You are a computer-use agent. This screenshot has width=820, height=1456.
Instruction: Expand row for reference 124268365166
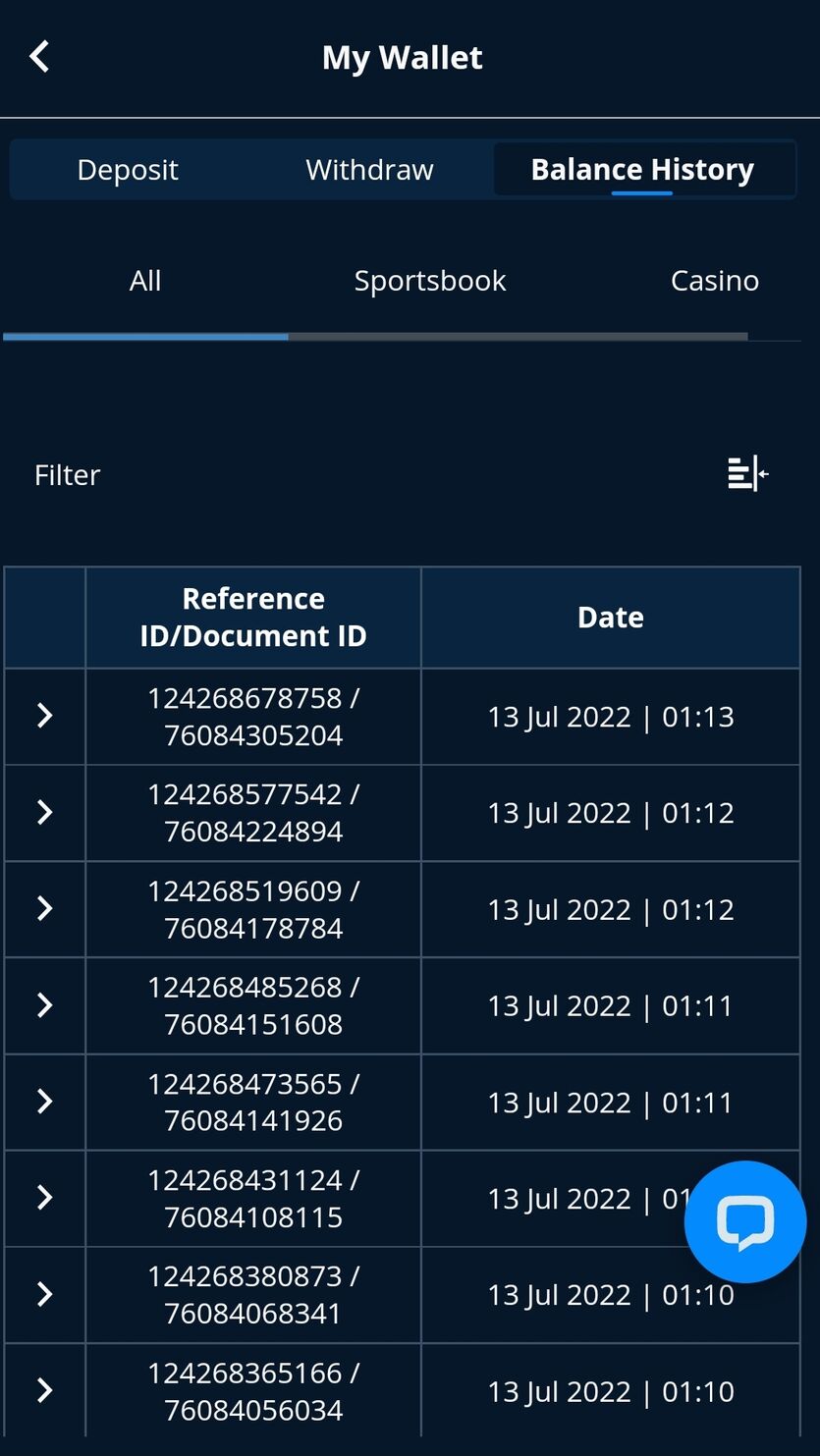coord(44,1390)
